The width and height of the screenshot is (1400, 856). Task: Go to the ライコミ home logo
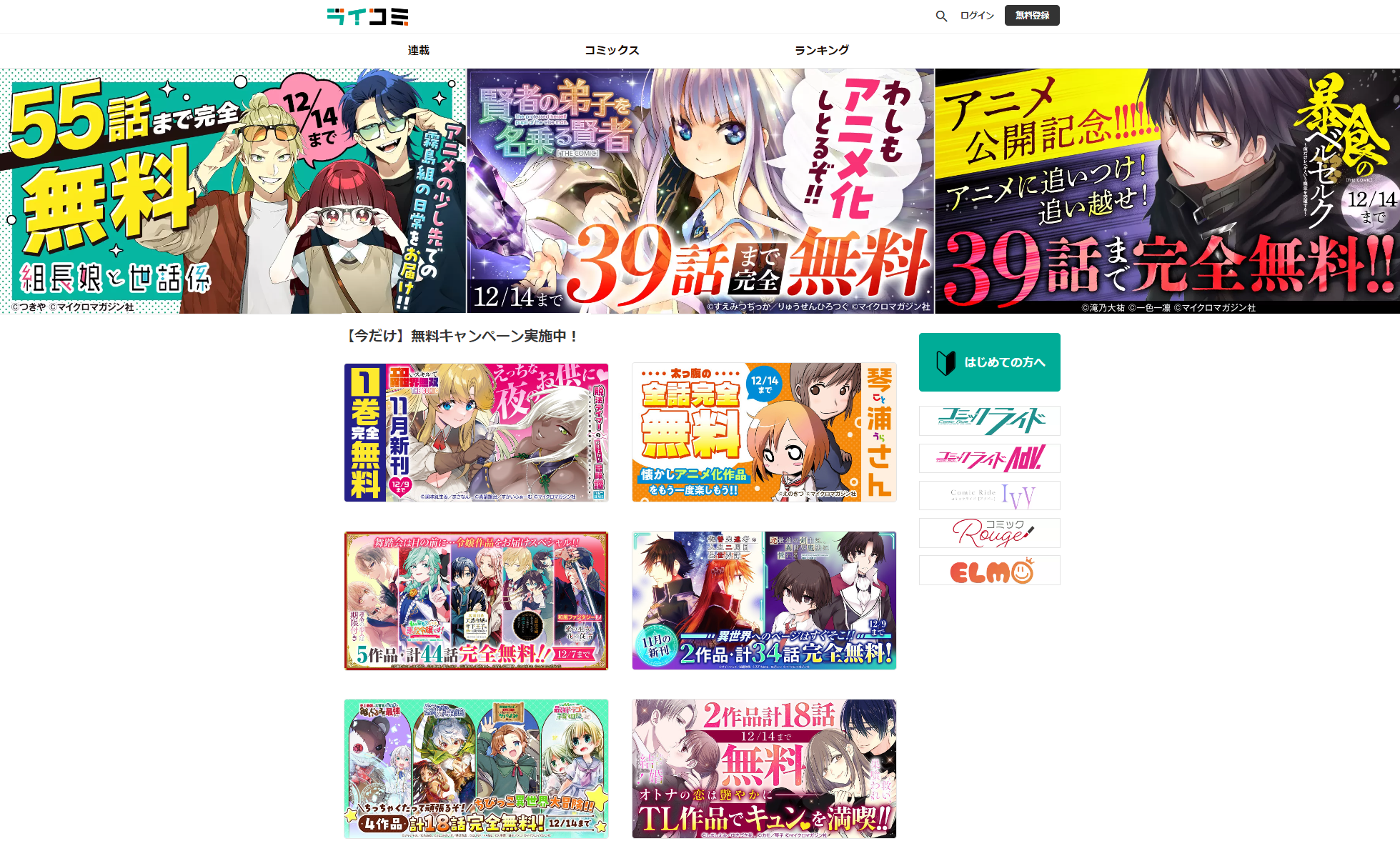coord(367,16)
